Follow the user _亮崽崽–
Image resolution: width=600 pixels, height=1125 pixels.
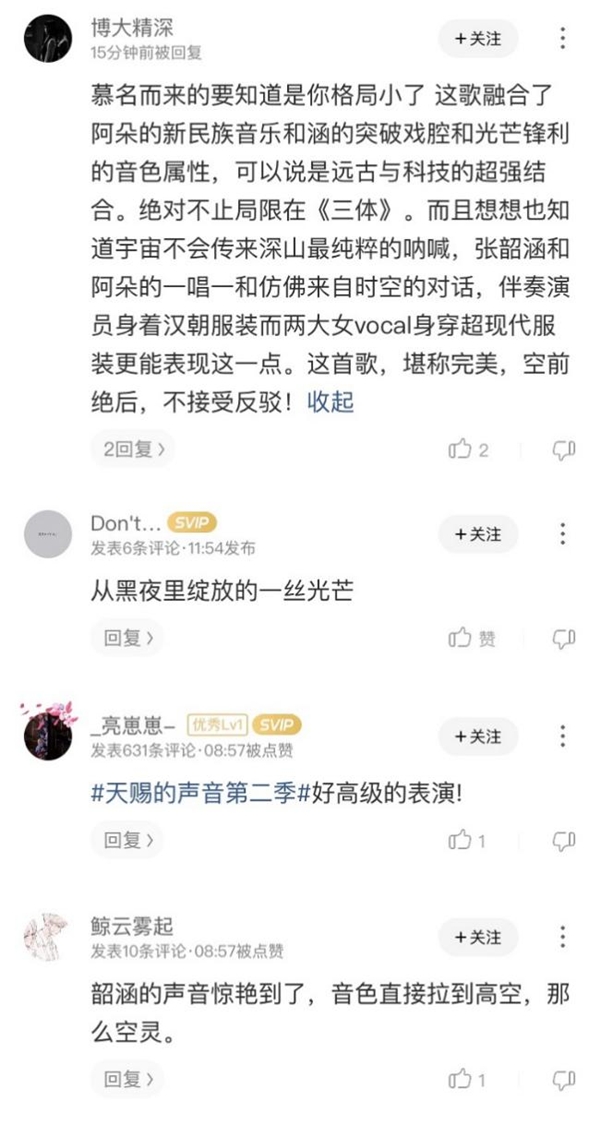coord(477,737)
